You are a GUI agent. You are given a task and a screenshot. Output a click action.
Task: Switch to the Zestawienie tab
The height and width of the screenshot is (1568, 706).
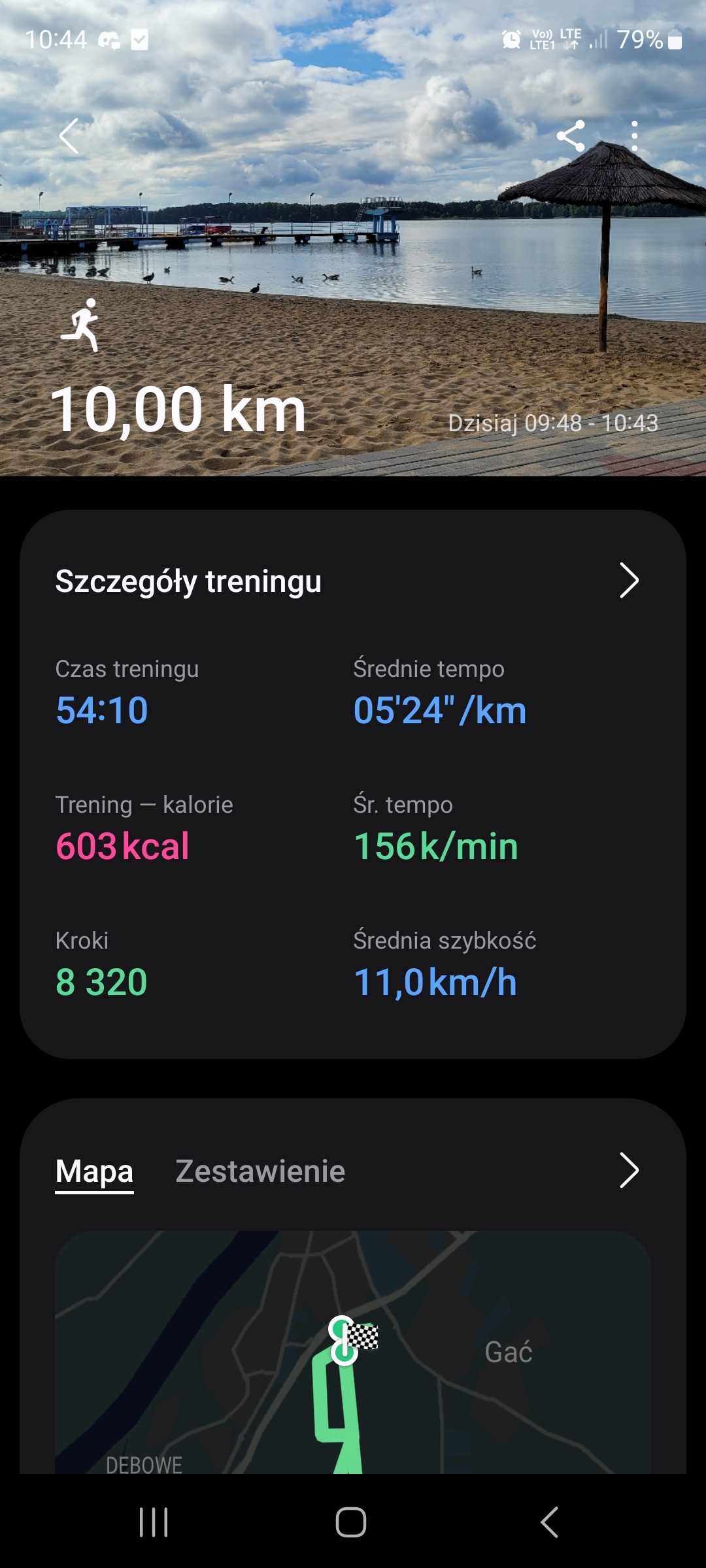pos(260,1171)
